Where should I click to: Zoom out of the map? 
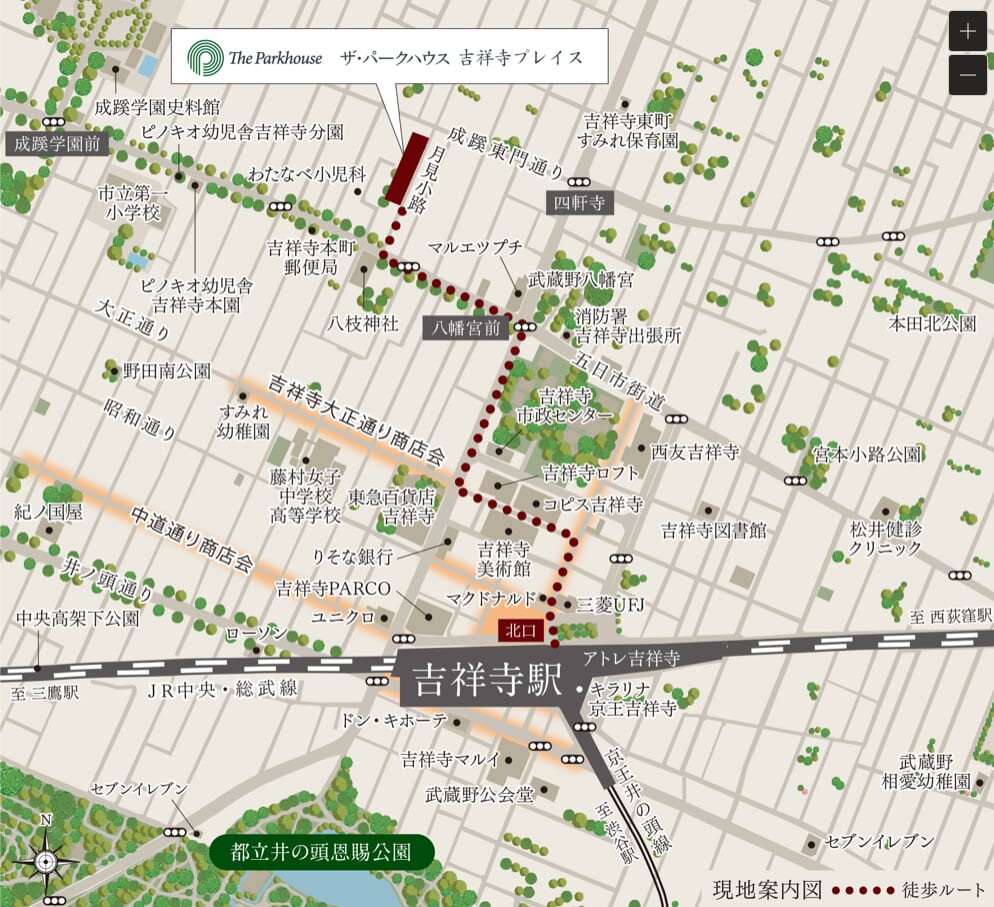967,75
